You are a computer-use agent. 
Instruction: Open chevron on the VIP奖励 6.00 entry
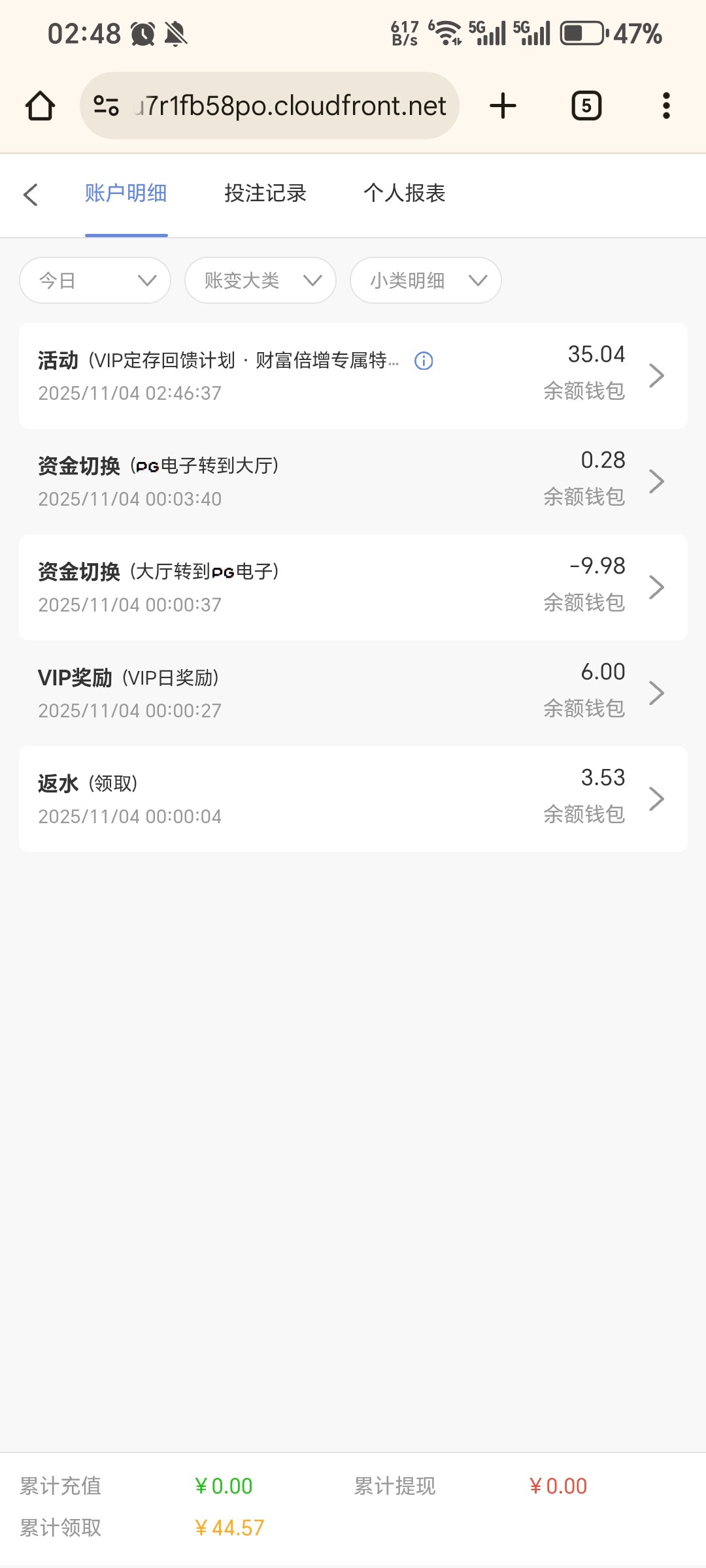(658, 693)
